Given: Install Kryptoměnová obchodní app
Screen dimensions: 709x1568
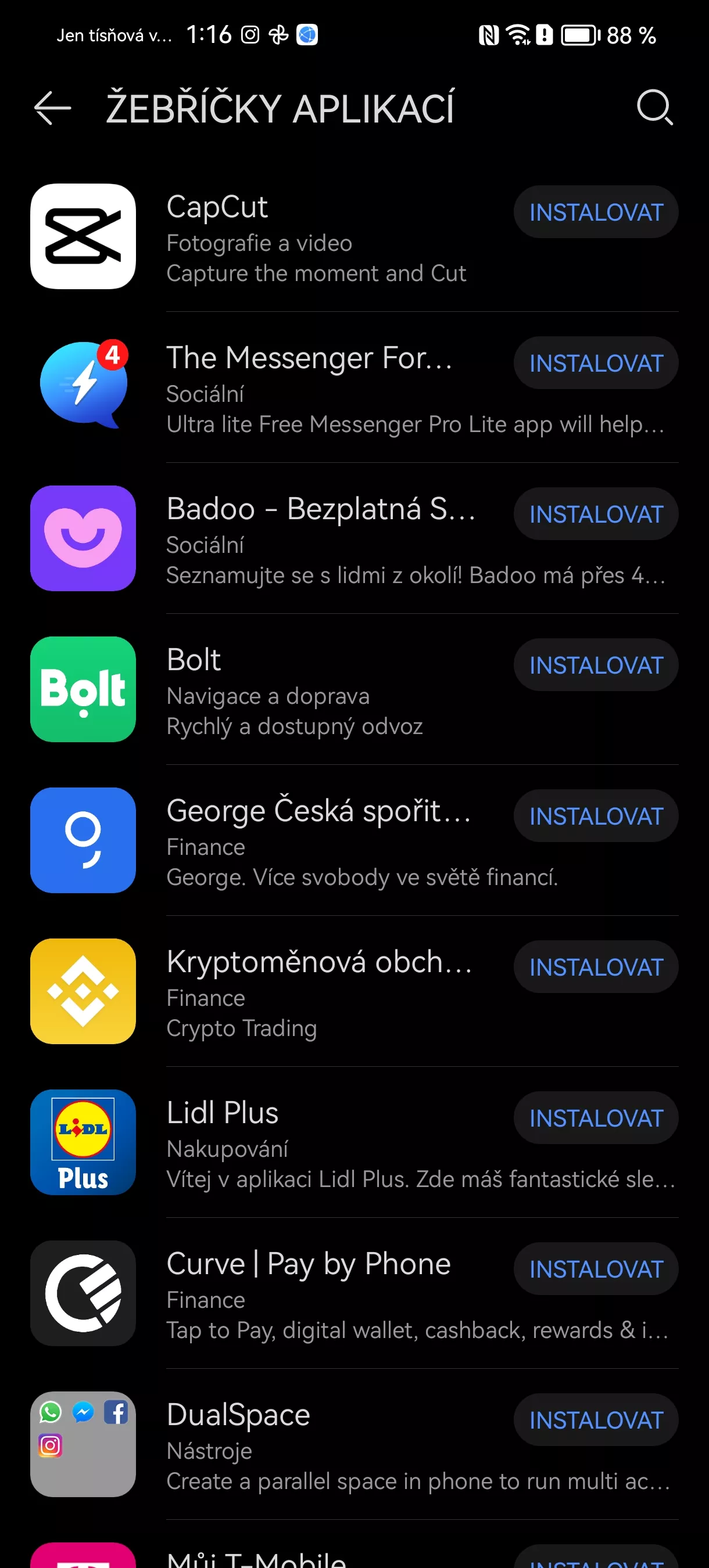Looking at the screenshot, I should tap(596, 966).
